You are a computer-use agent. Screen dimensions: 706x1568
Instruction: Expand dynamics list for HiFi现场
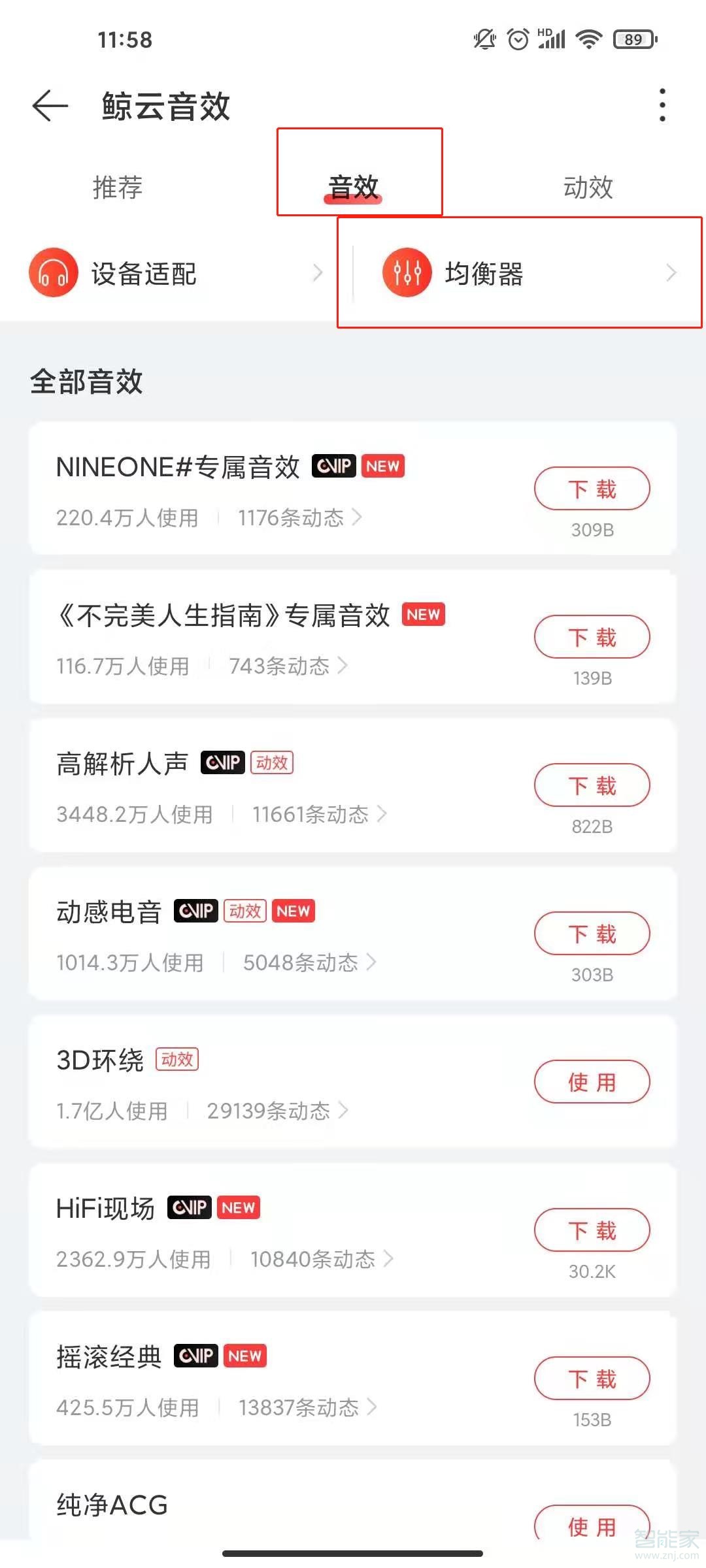tap(392, 1259)
